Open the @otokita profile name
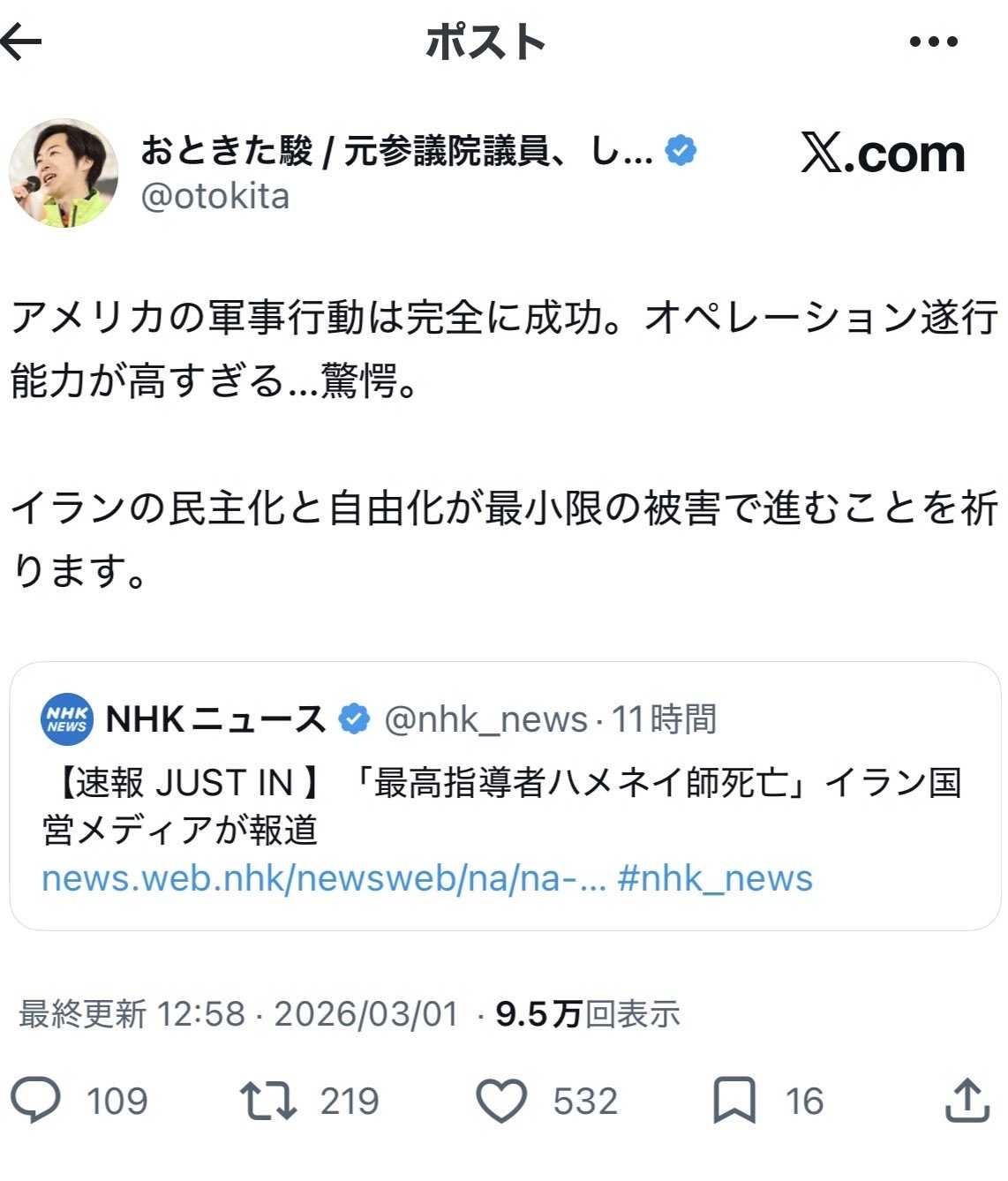 395,152
